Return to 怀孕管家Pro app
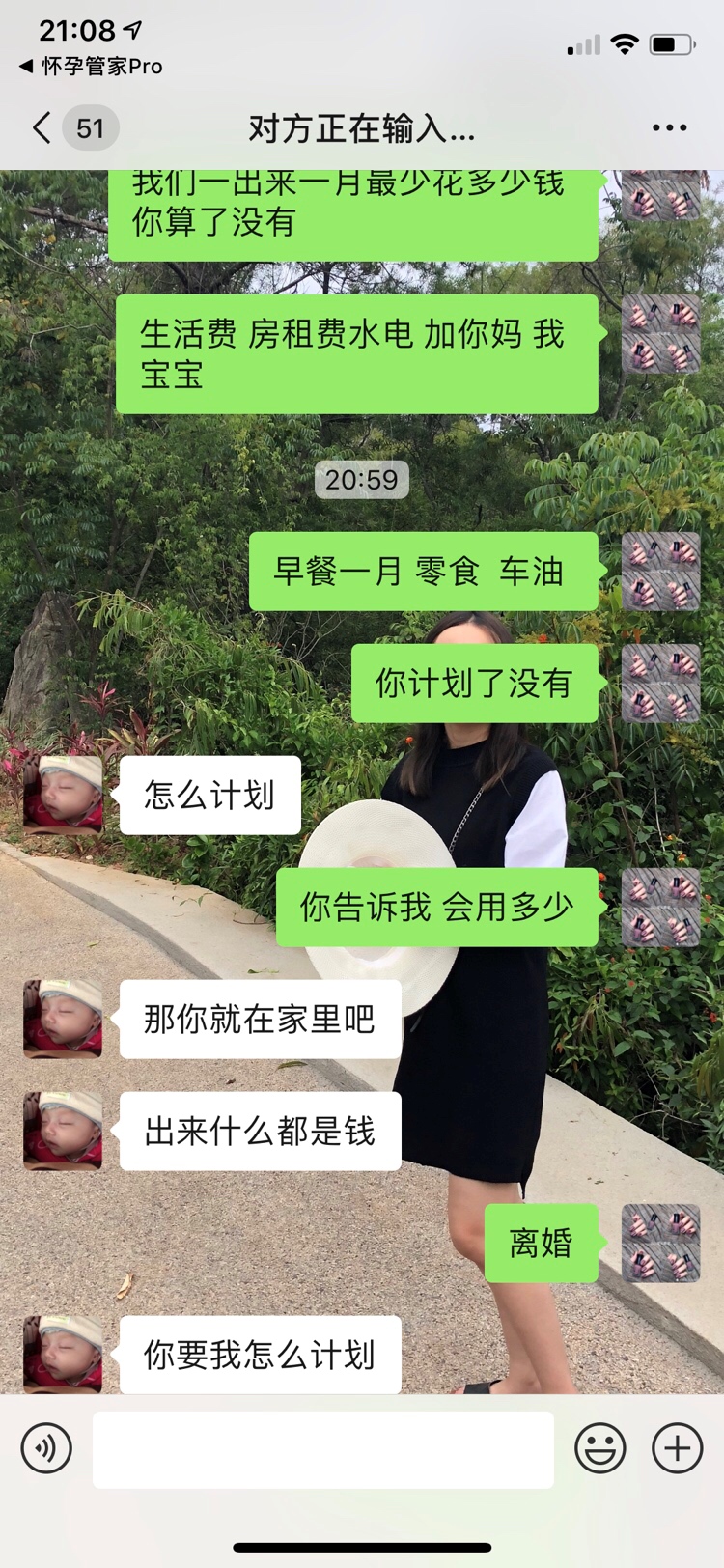Image resolution: width=724 pixels, height=1568 pixels. click(x=91, y=66)
